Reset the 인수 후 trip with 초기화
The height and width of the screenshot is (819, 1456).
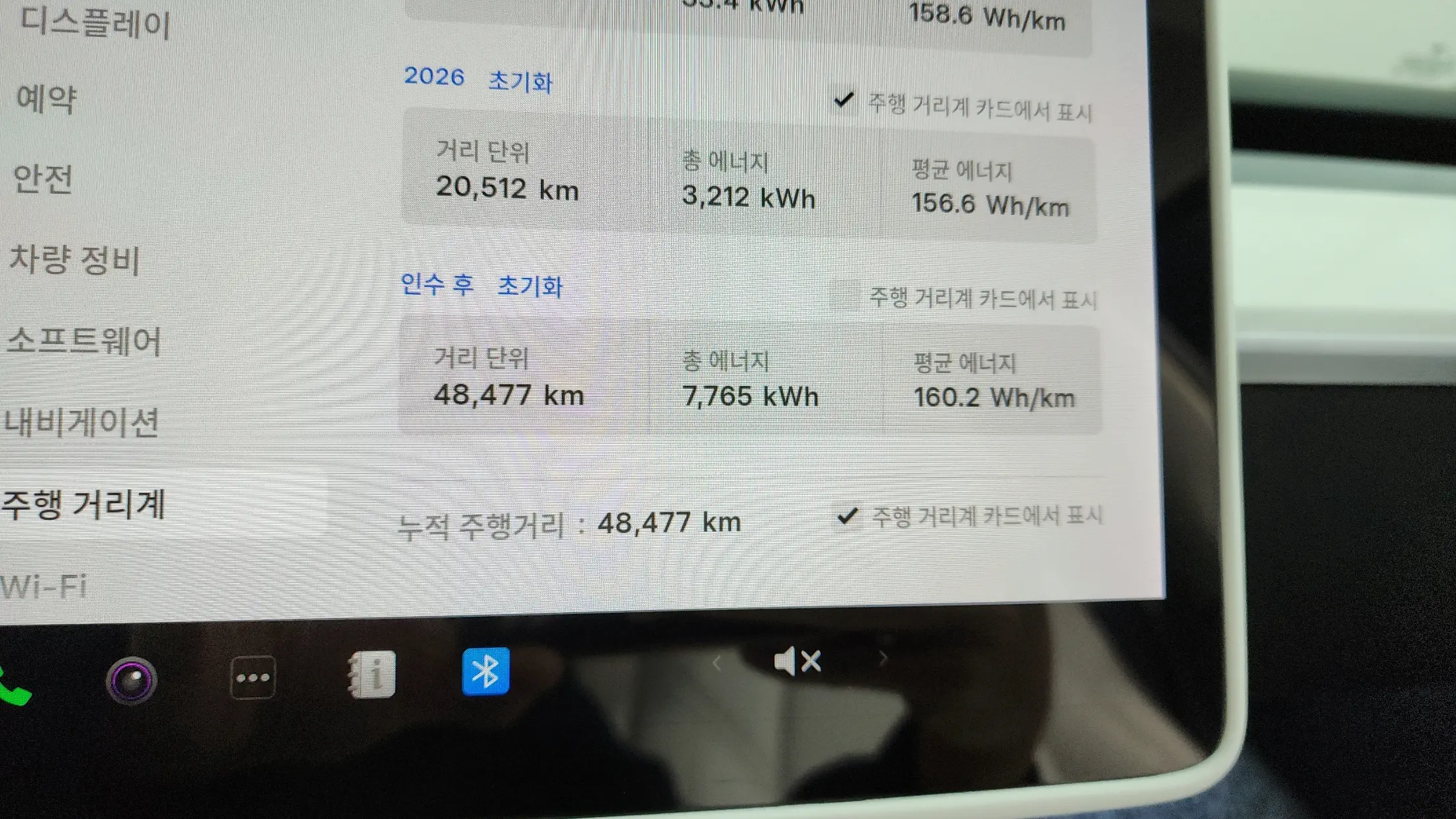530,286
